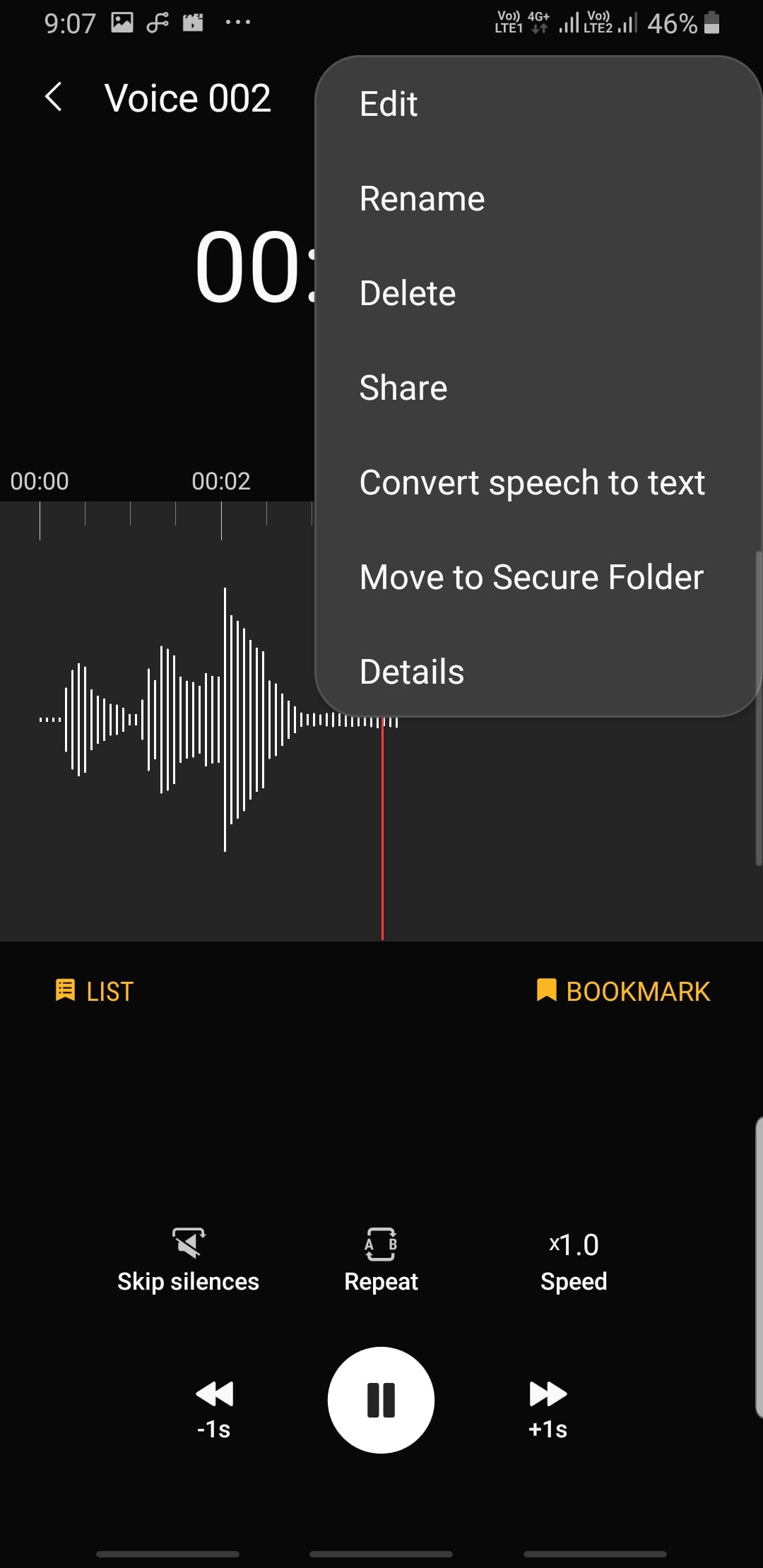
Task: Select Edit from the menu
Action: tap(389, 104)
